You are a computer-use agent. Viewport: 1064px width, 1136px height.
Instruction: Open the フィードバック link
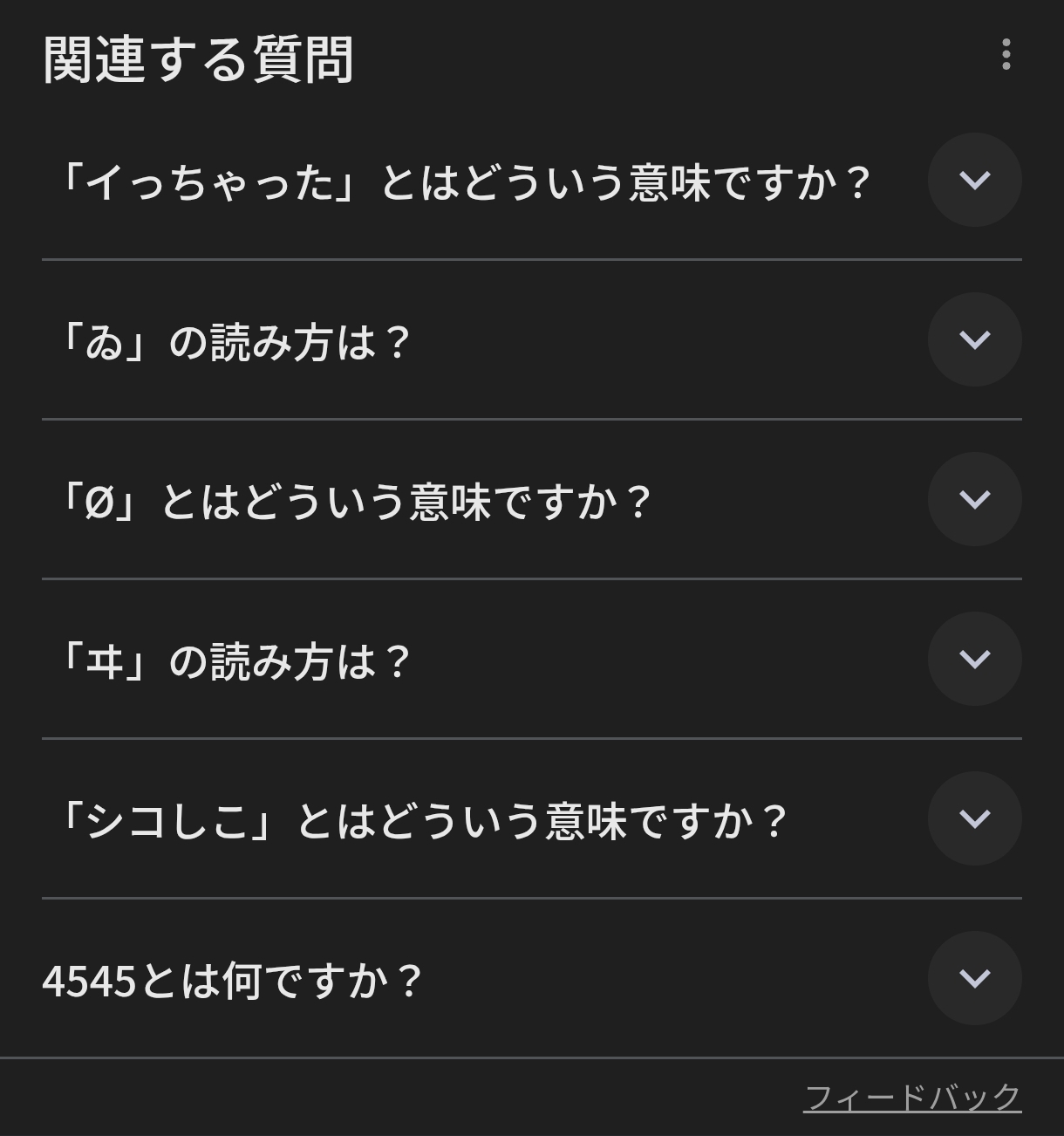click(911, 1098)
